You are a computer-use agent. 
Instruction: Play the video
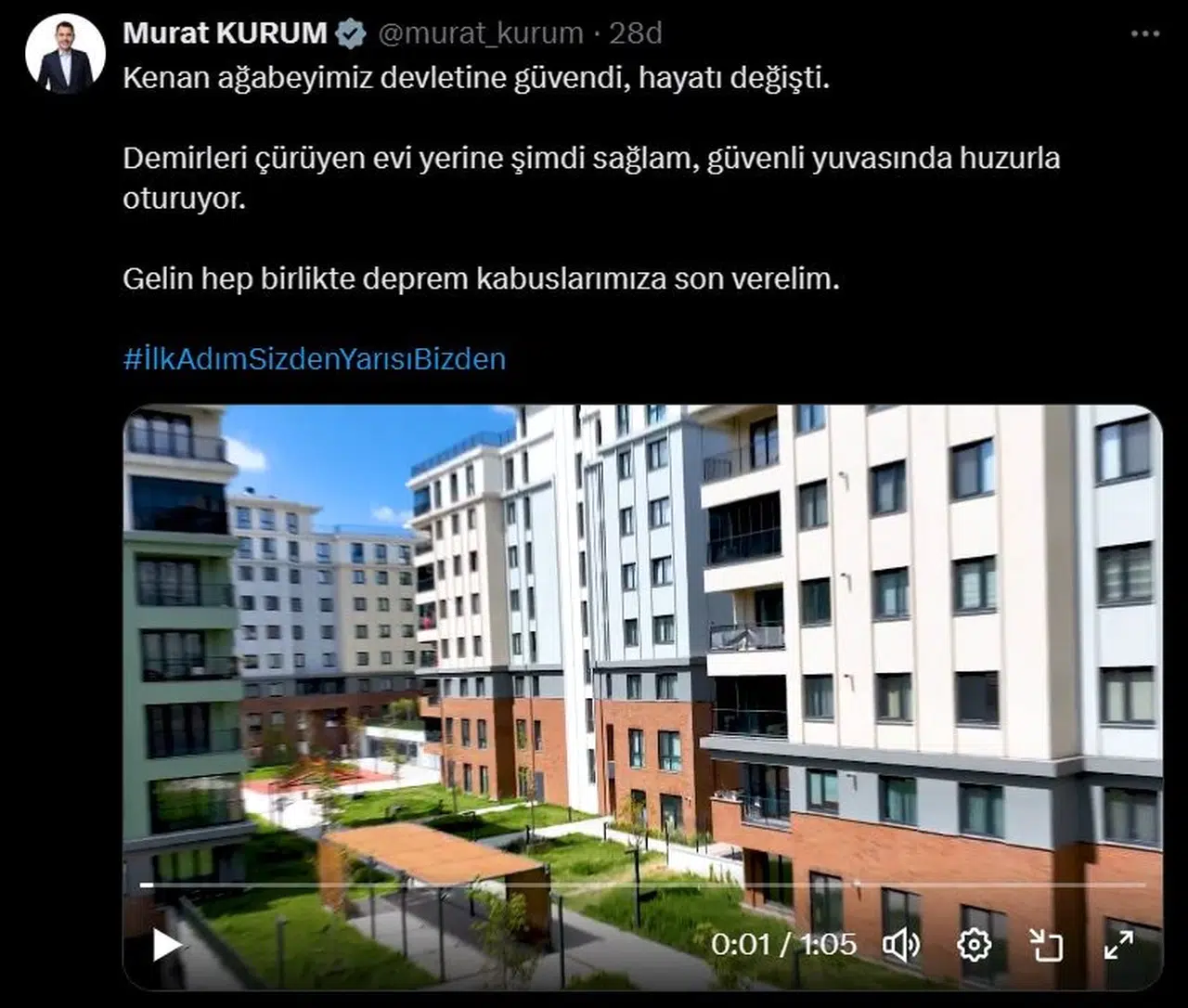click(x=167, y=945)
